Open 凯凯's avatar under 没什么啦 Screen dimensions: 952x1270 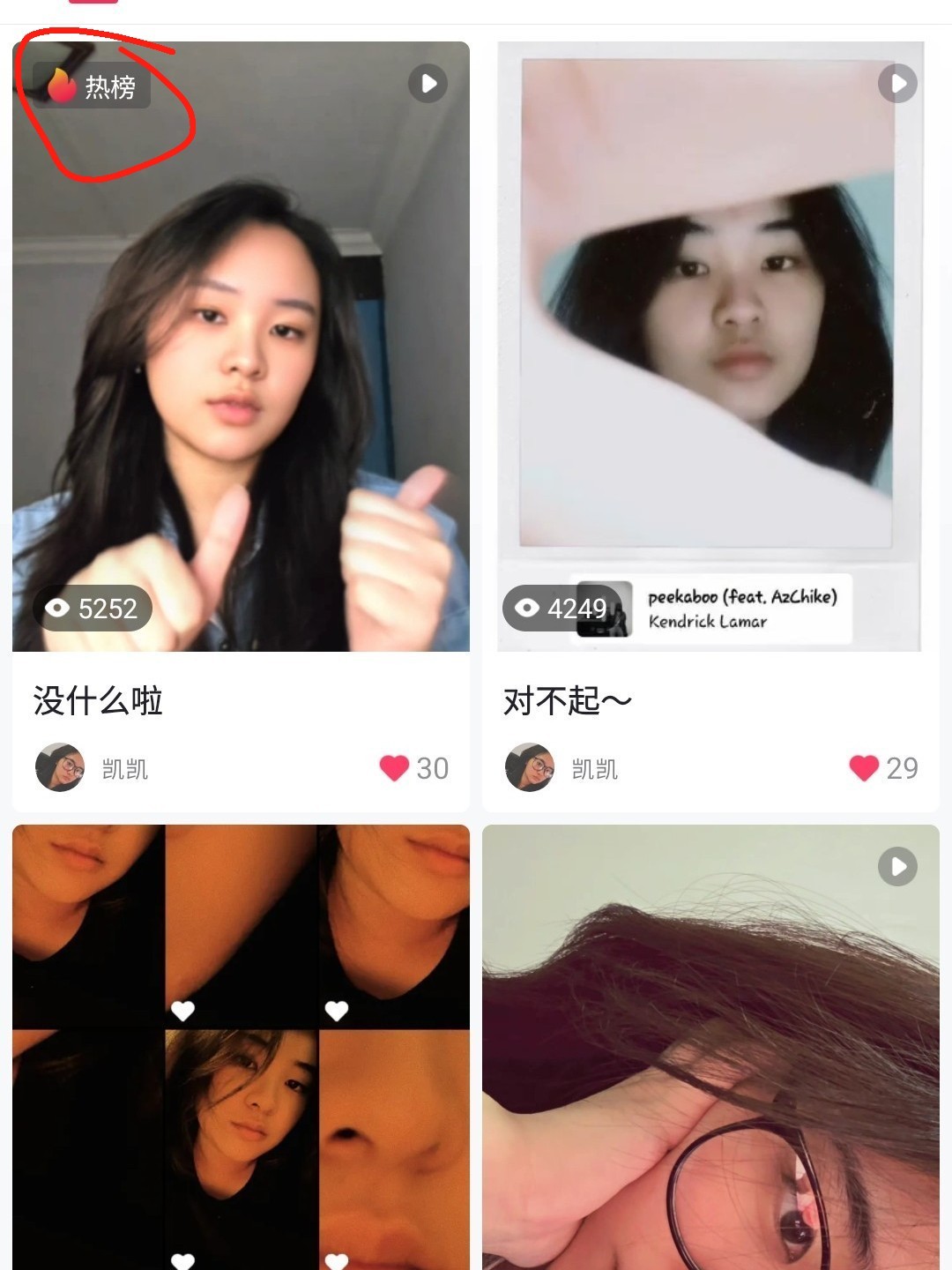coord(60,767)
